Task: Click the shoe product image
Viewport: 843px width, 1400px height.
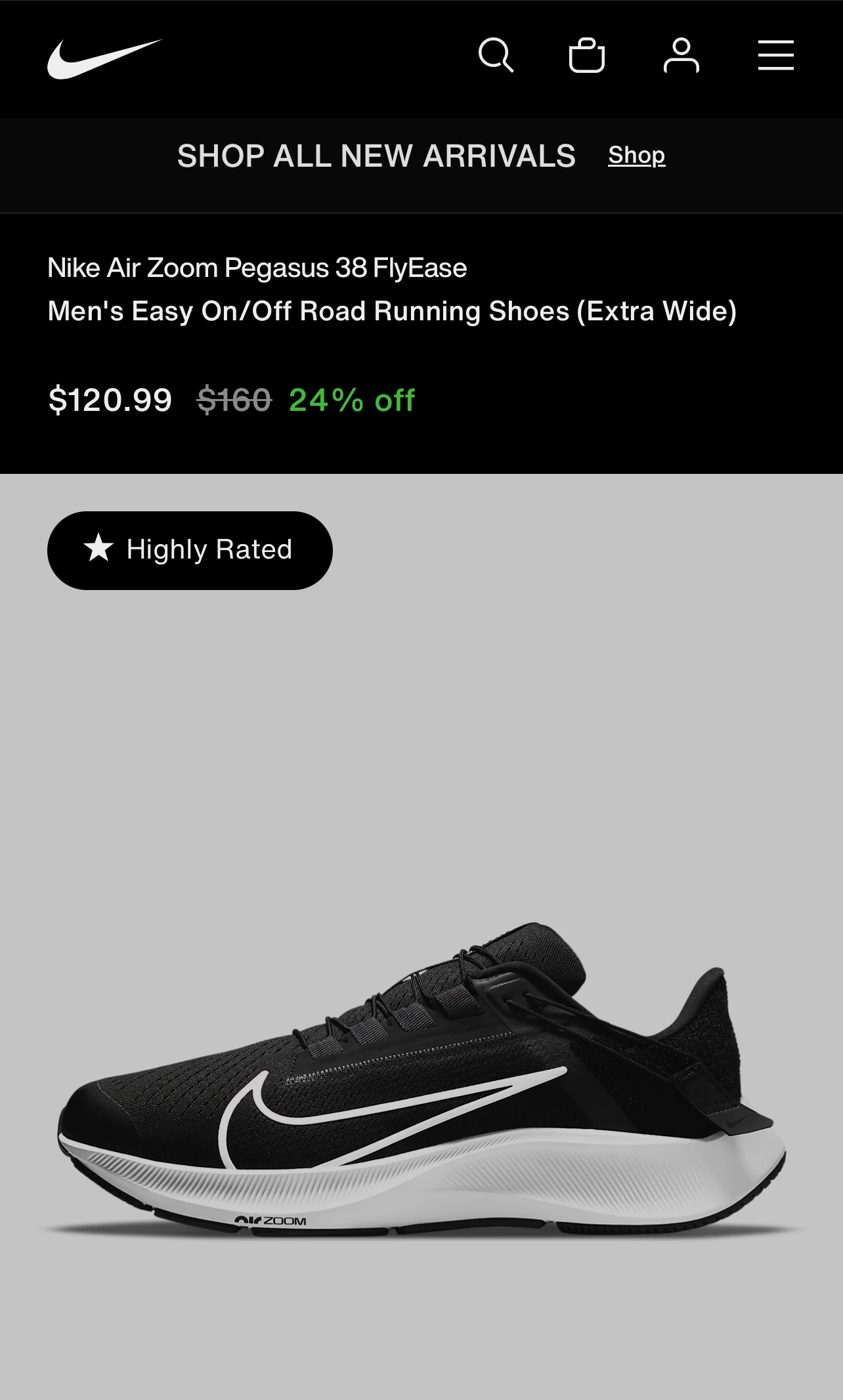Action: [x=420, y=1083]
